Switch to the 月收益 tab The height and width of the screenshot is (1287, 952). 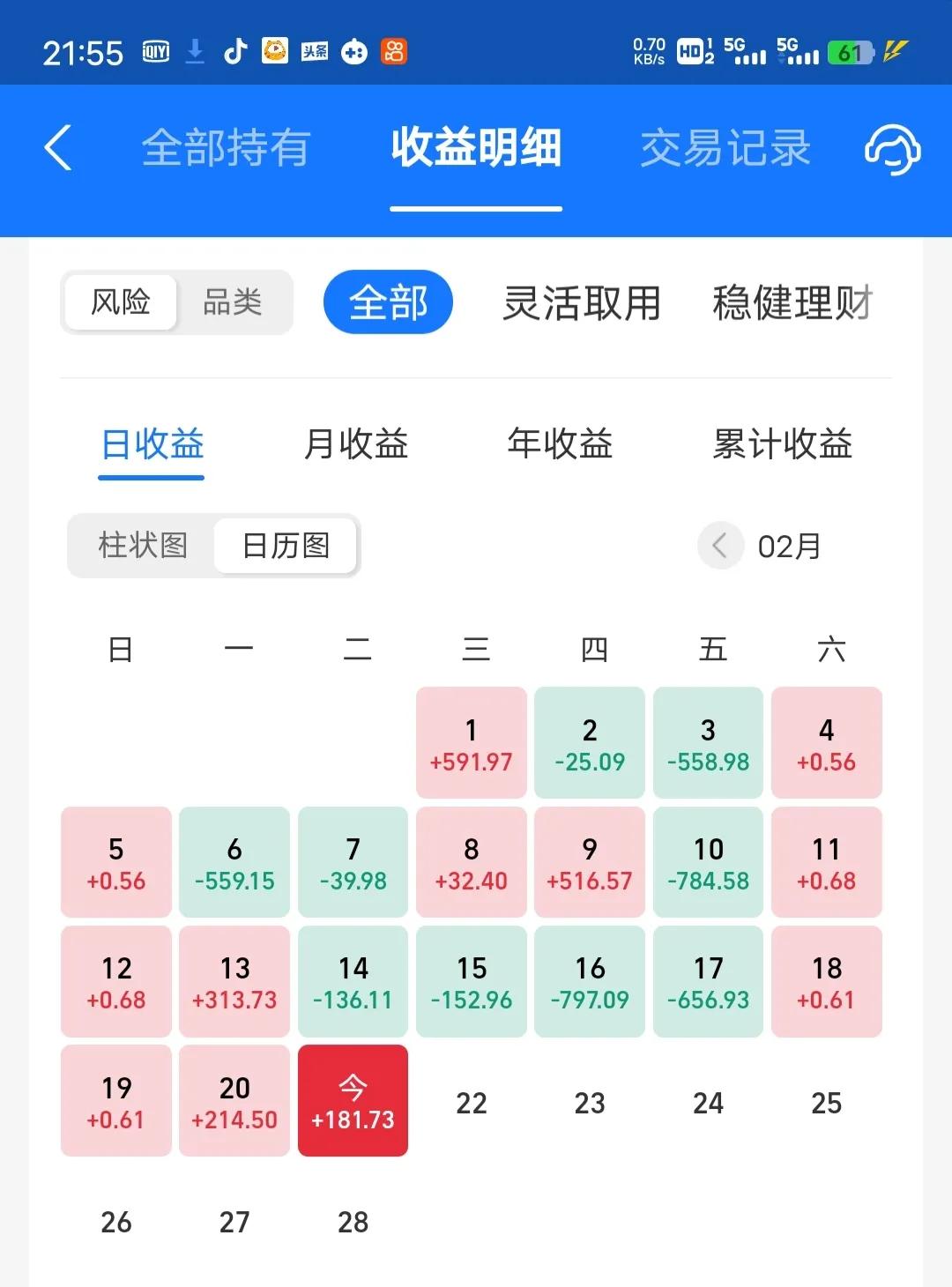click(356, 443)
